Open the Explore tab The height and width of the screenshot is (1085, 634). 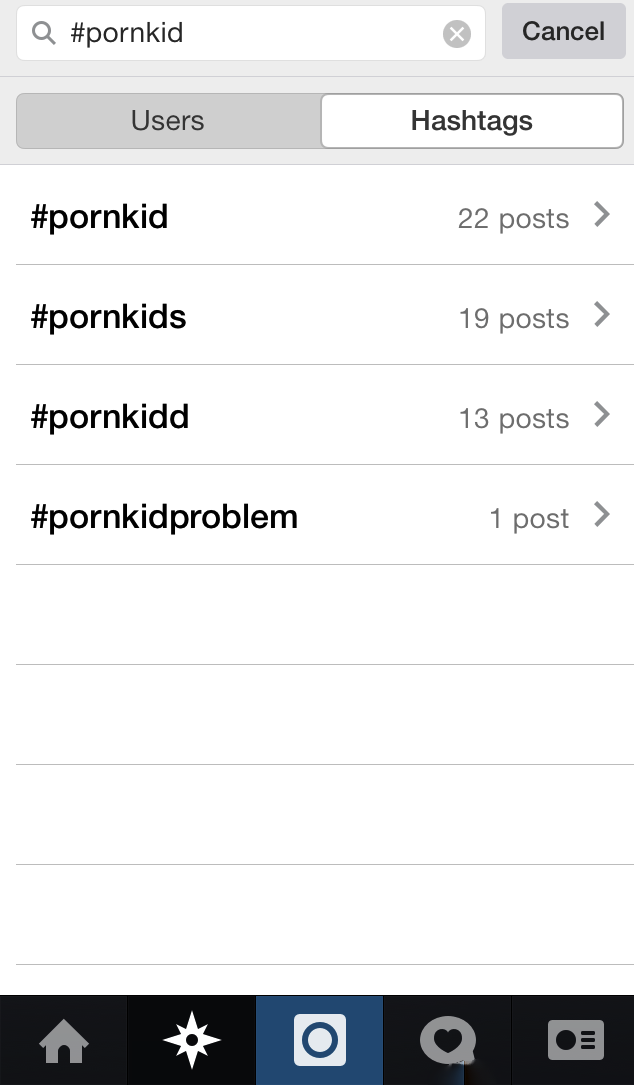click(191, 1041)
